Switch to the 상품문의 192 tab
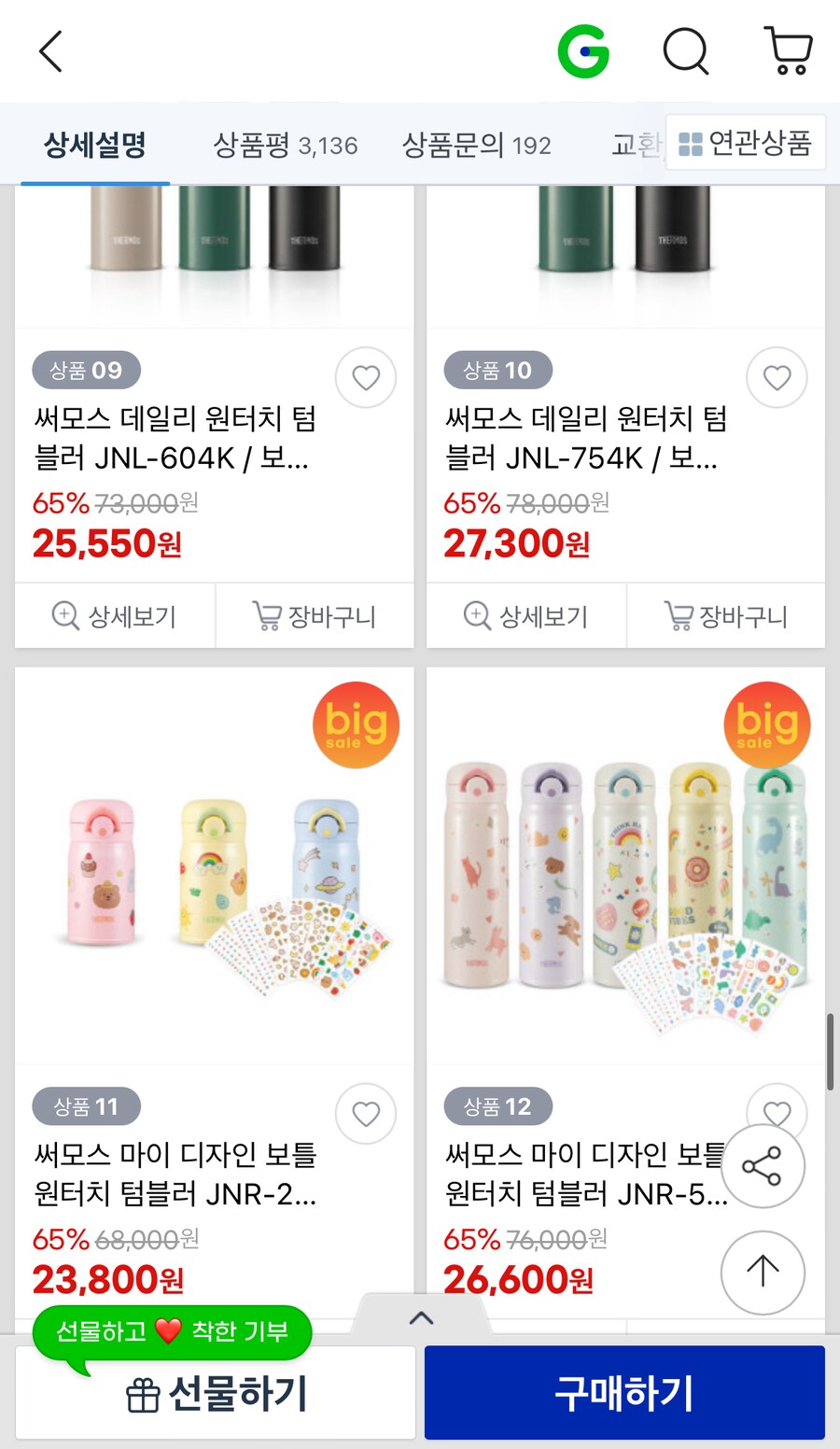840x1449 pixels. (477, 145)
